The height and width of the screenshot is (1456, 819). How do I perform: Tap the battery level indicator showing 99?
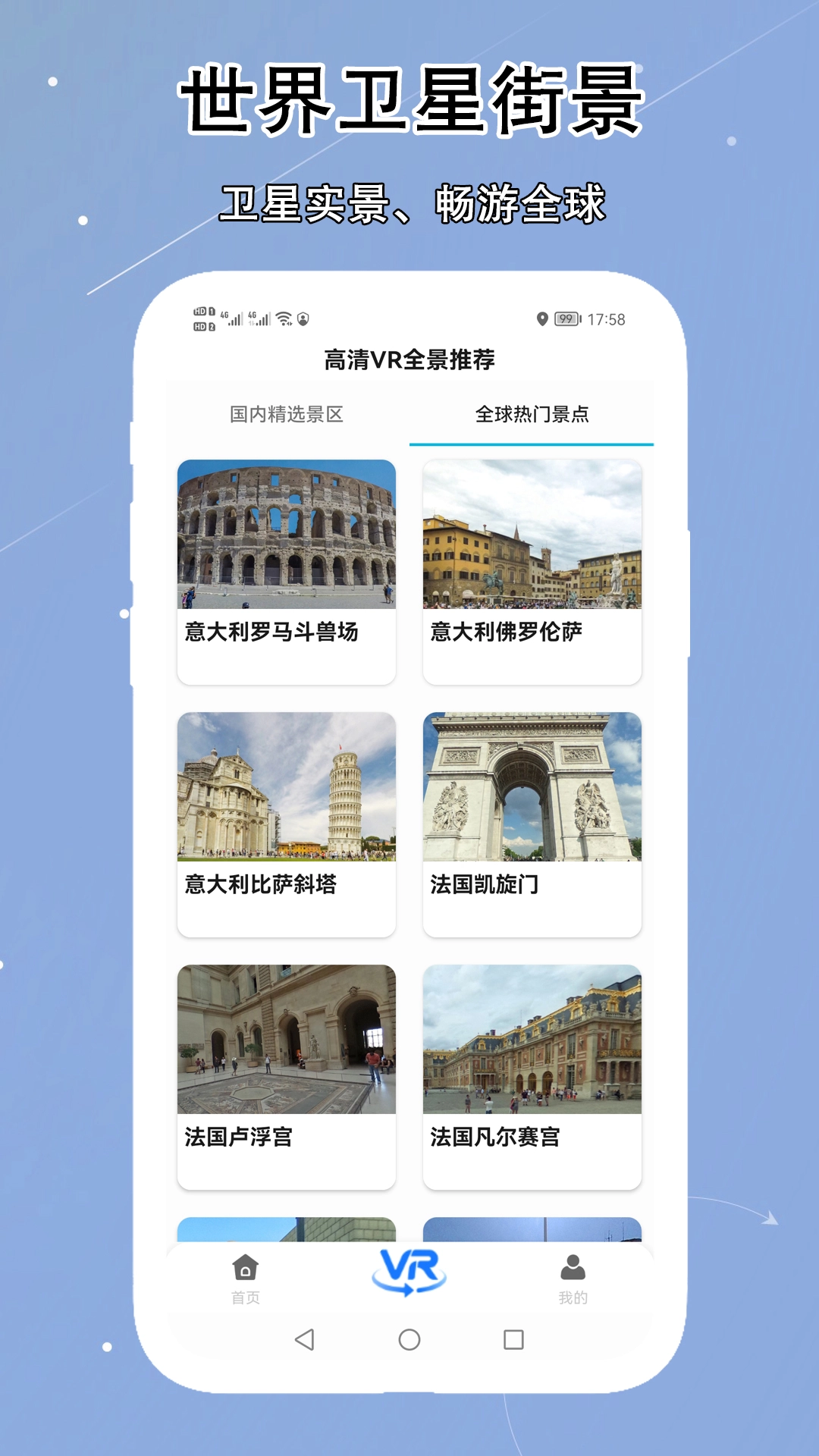(566, 318)
